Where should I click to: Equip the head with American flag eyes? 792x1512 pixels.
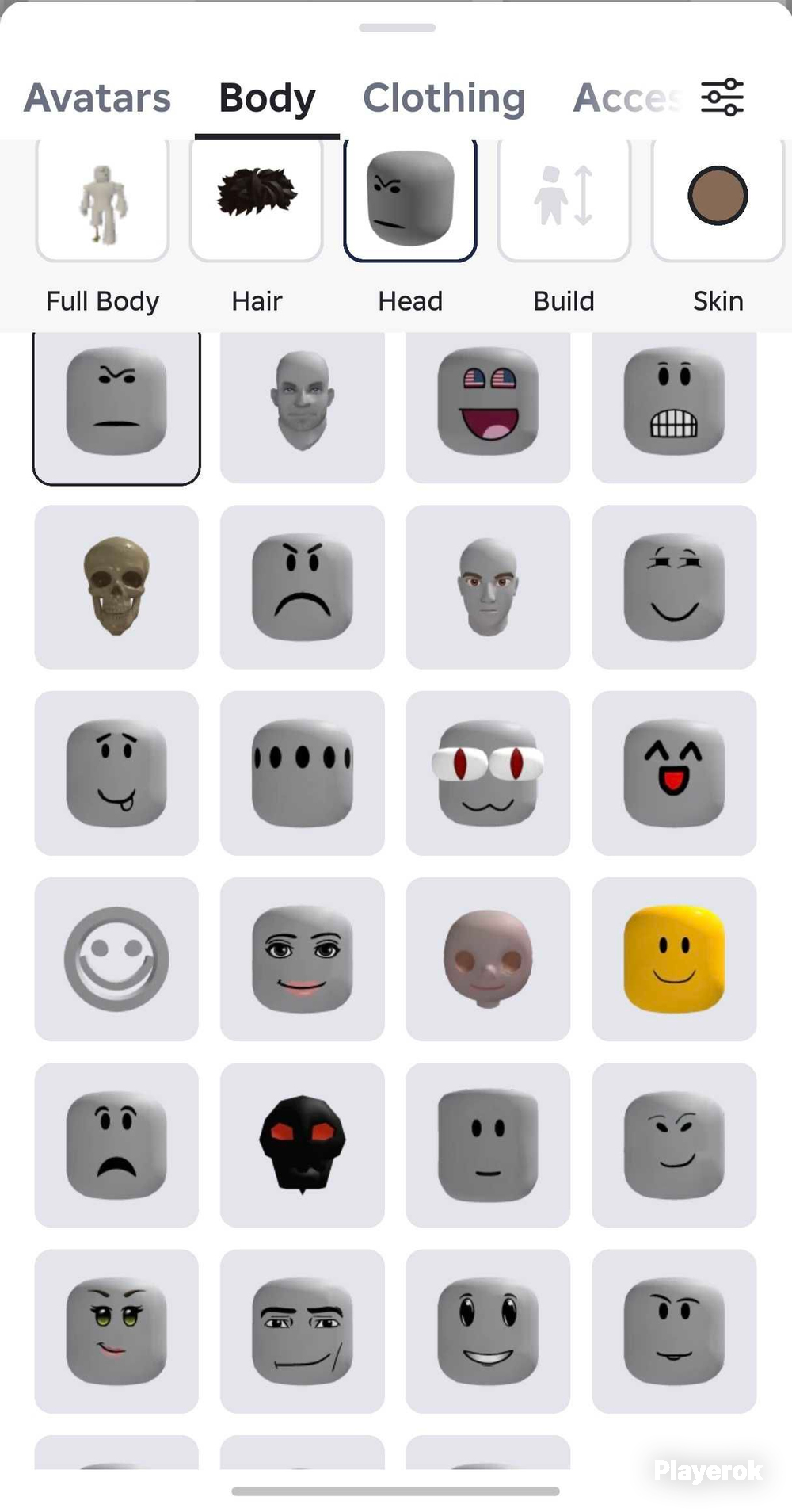coord(488,407)
